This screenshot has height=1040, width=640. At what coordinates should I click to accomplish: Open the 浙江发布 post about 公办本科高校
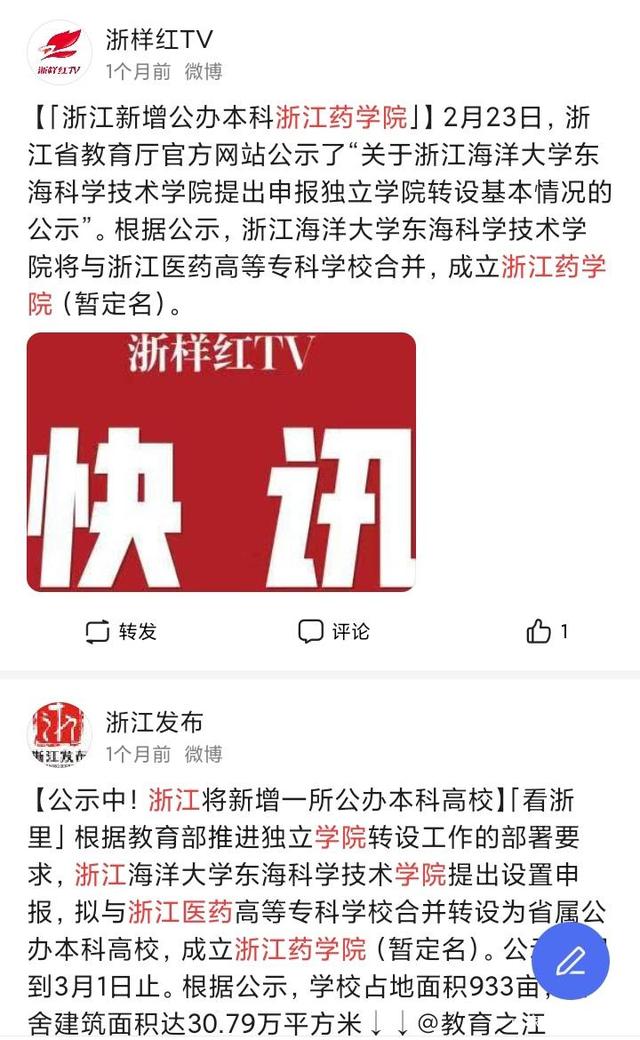(x=300, y=880)
